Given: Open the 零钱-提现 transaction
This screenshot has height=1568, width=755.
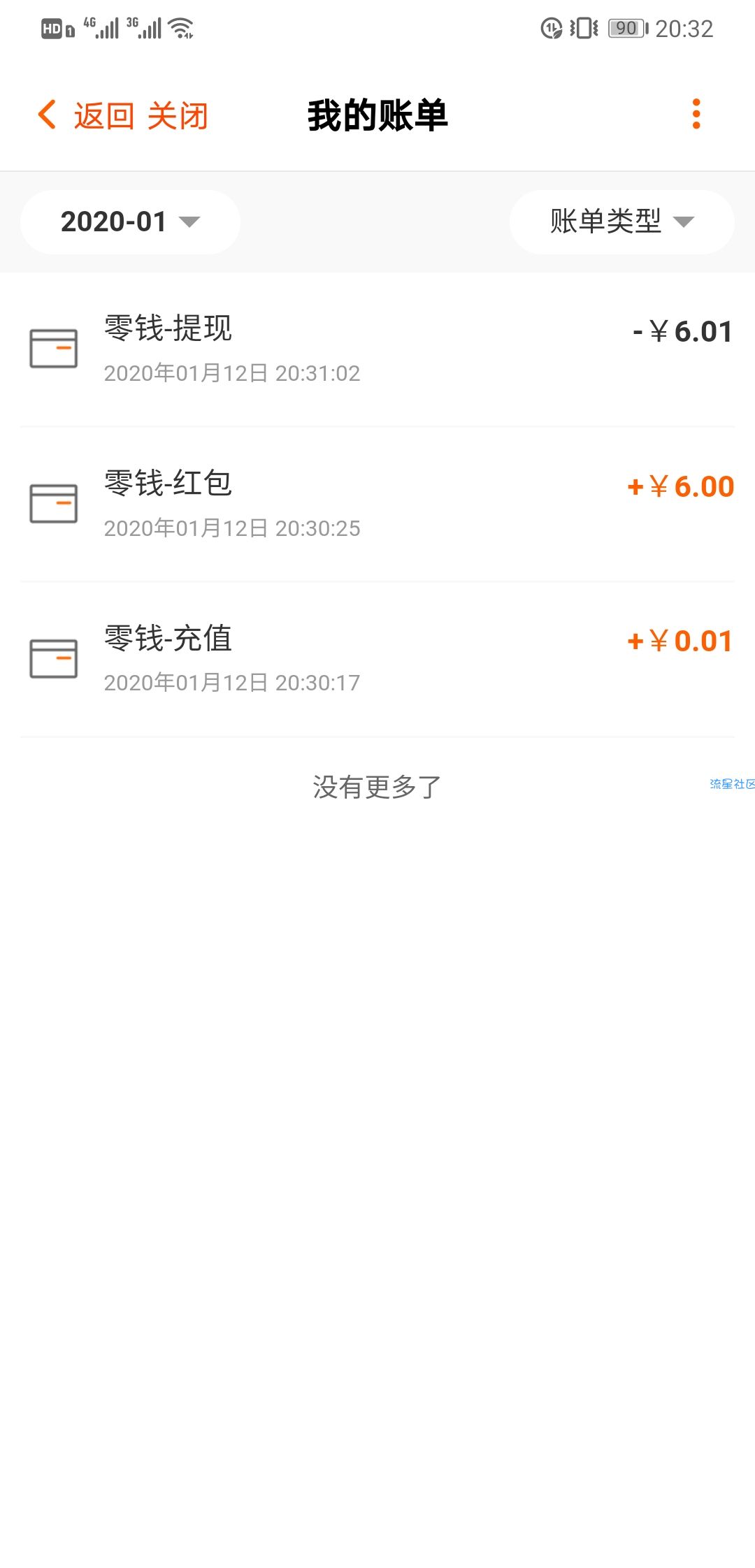Looking at the screenshot, I should [377, 349].
